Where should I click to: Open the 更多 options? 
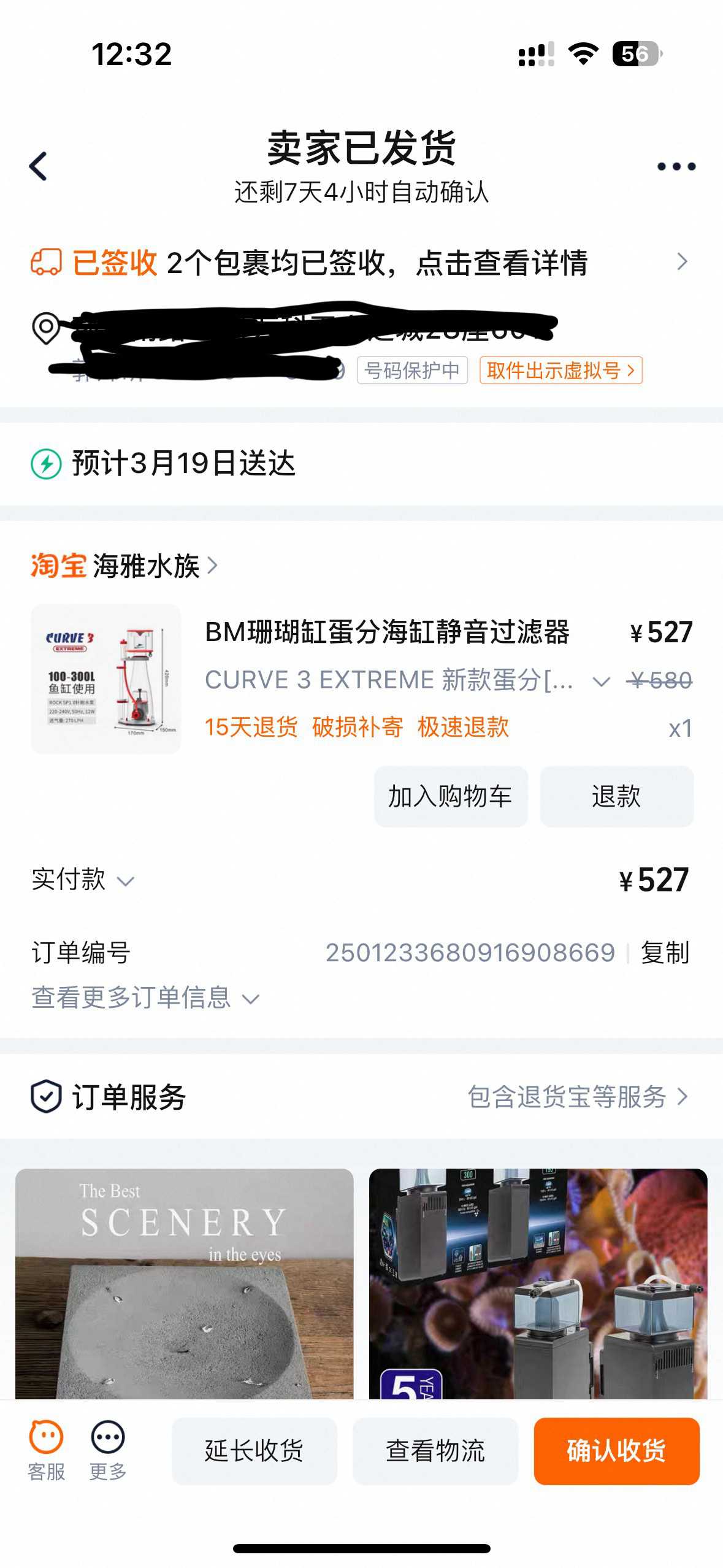(x=108, y=1450)
